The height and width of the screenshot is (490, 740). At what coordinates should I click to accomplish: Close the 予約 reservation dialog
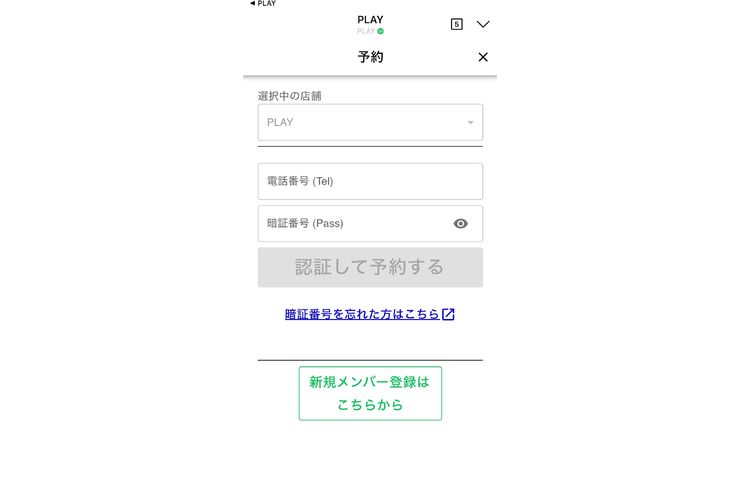483,57
